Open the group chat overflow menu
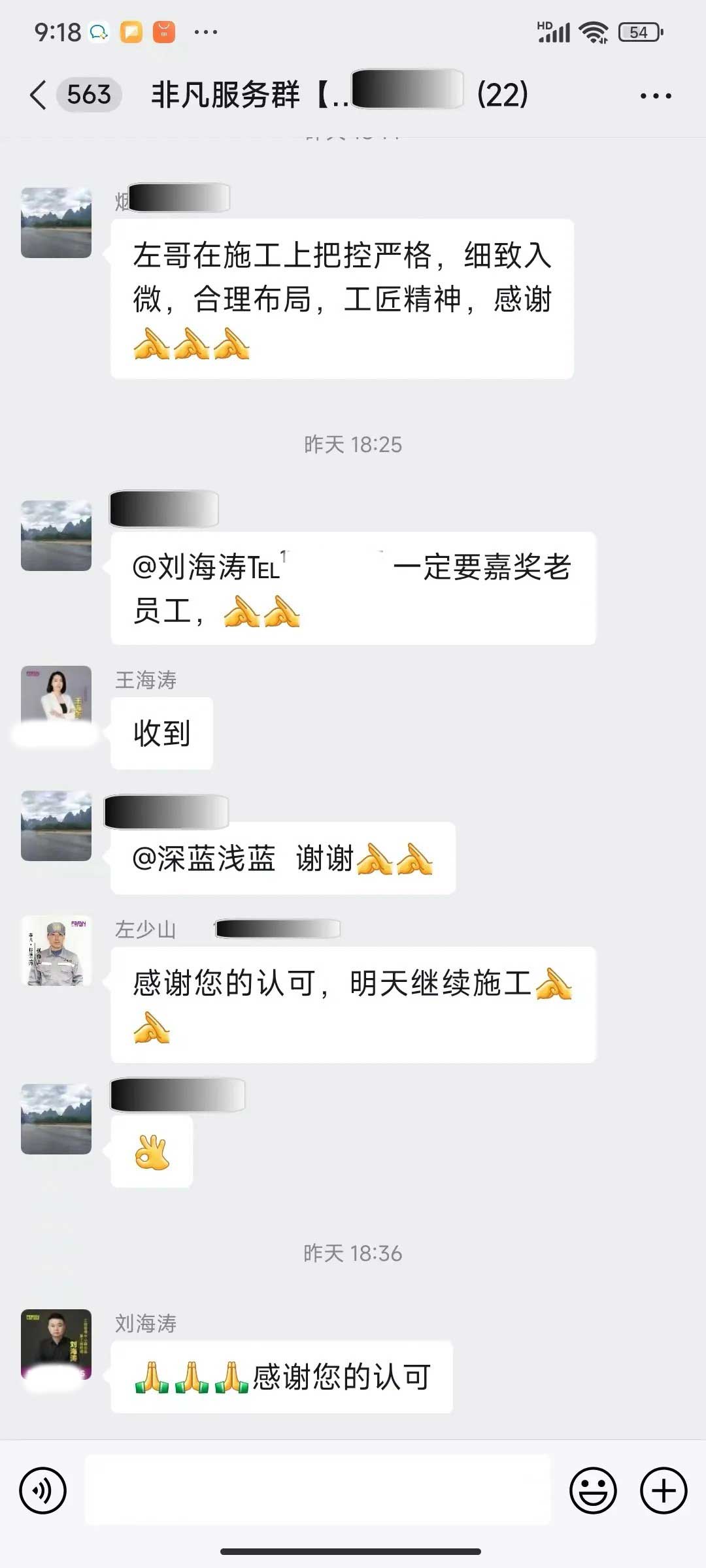 (x=656, y=96)
